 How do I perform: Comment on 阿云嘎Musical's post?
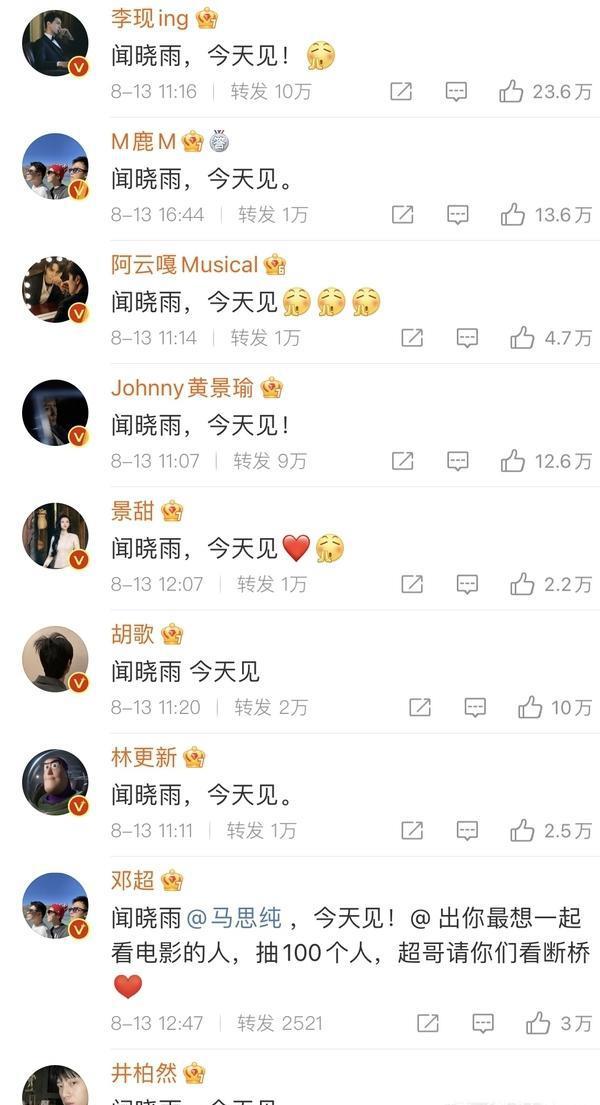(467, 338)
